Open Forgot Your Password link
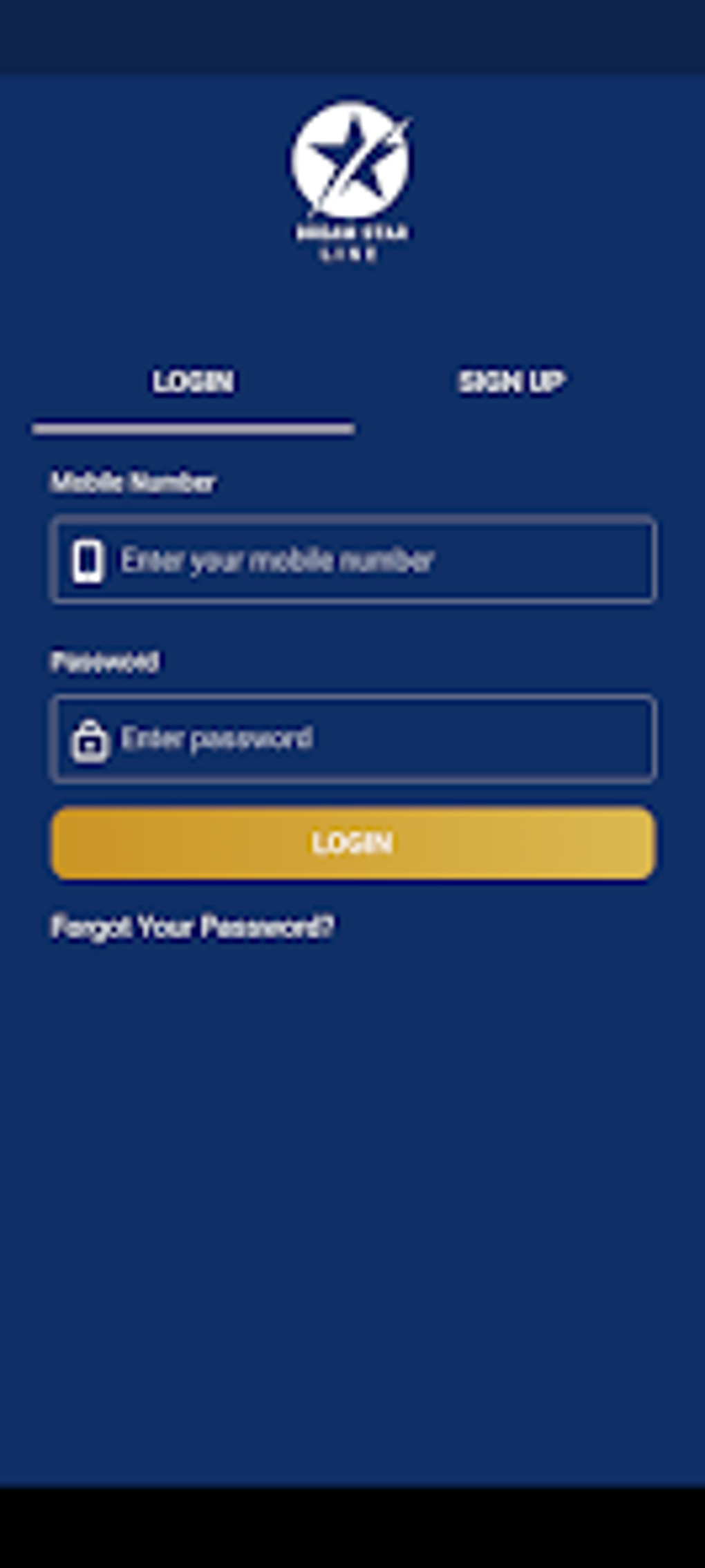 (x=194, y=927)
